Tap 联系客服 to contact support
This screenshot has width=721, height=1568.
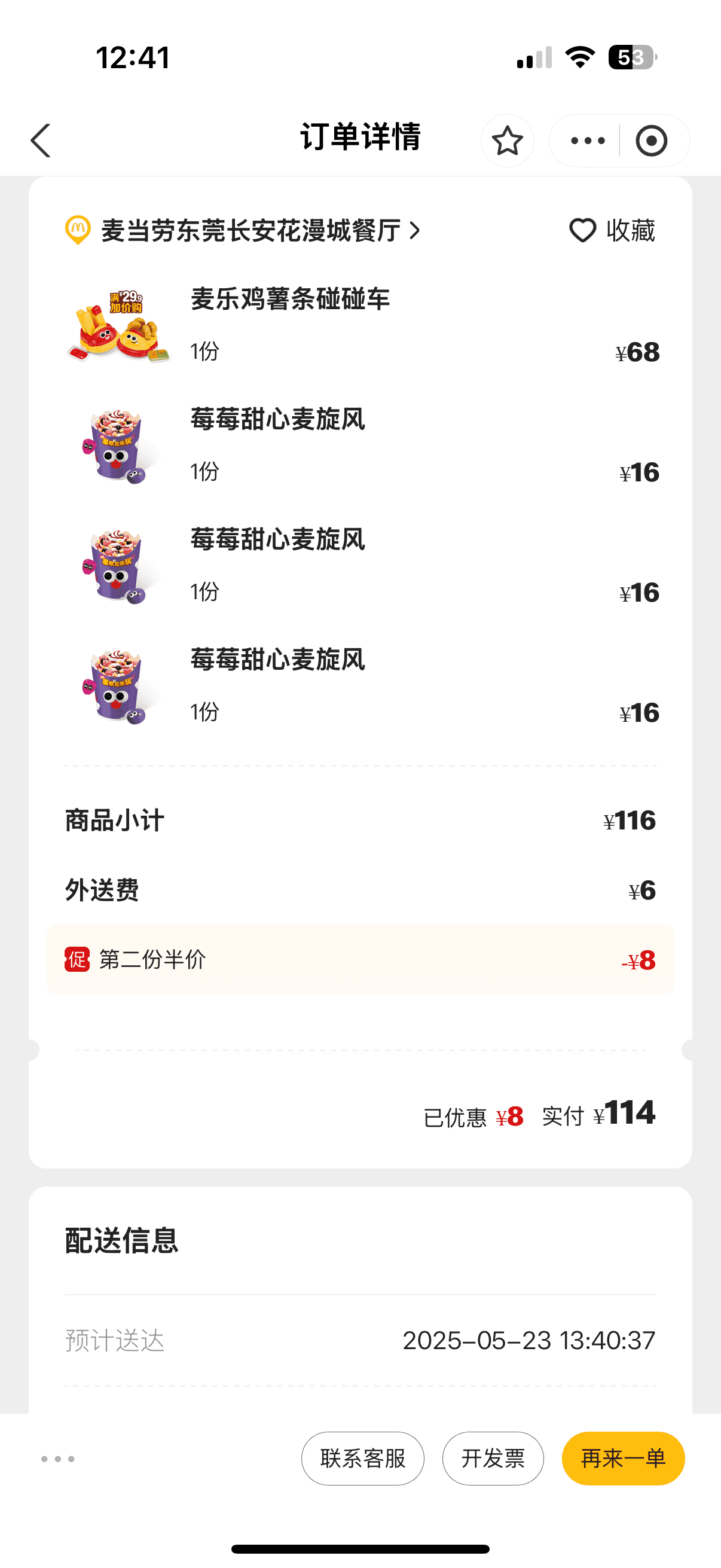(363, 1459)
